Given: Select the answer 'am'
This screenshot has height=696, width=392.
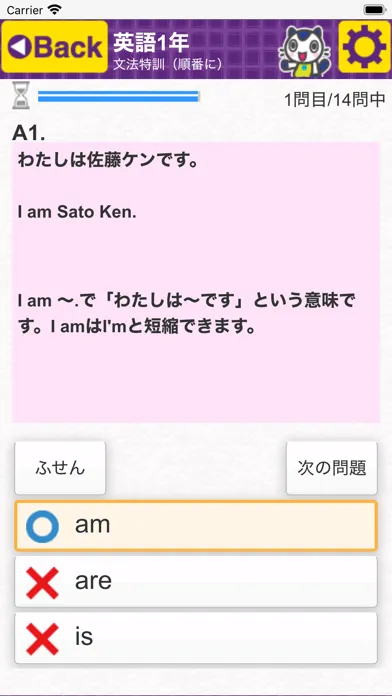Looking at the screenshot, I should (x=196, y=526).
